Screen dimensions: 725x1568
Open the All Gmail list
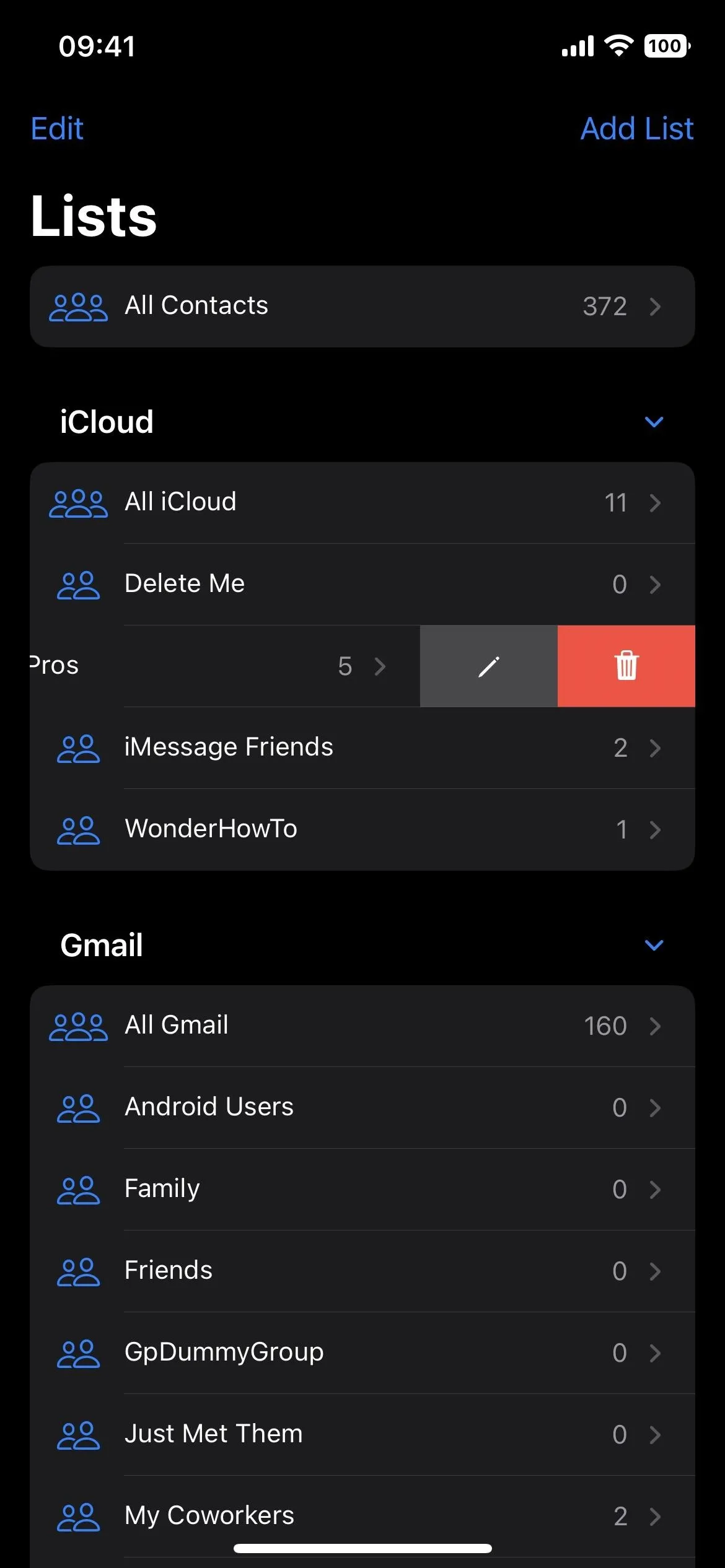tap(362, 1026)
